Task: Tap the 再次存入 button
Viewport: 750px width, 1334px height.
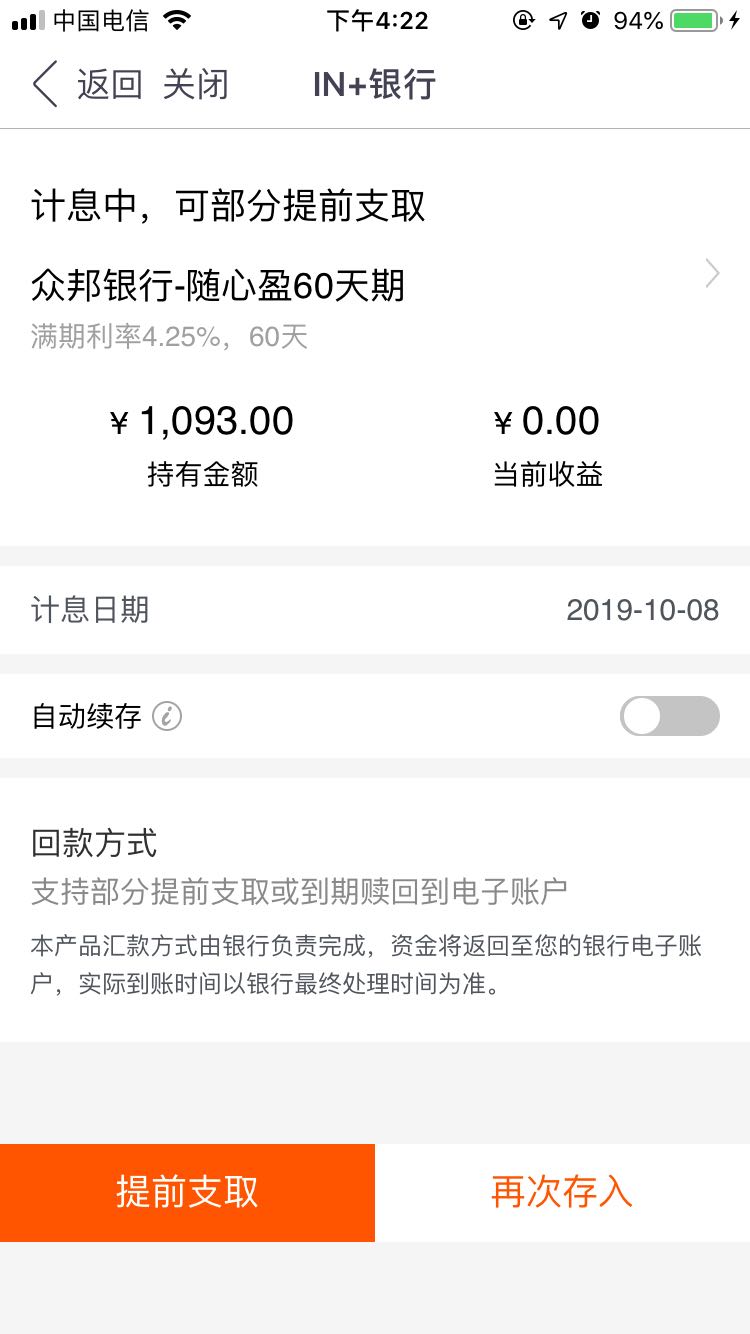Action: (562, 1193)
